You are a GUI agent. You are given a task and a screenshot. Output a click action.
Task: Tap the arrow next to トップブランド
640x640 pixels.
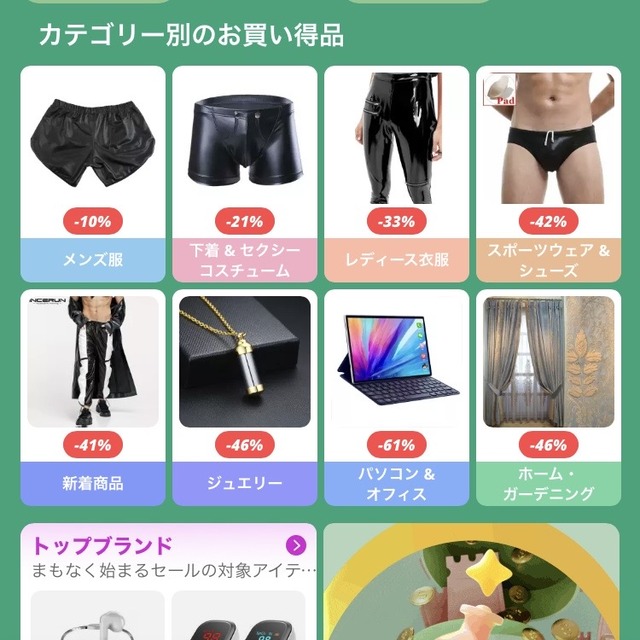click(296, 545)
